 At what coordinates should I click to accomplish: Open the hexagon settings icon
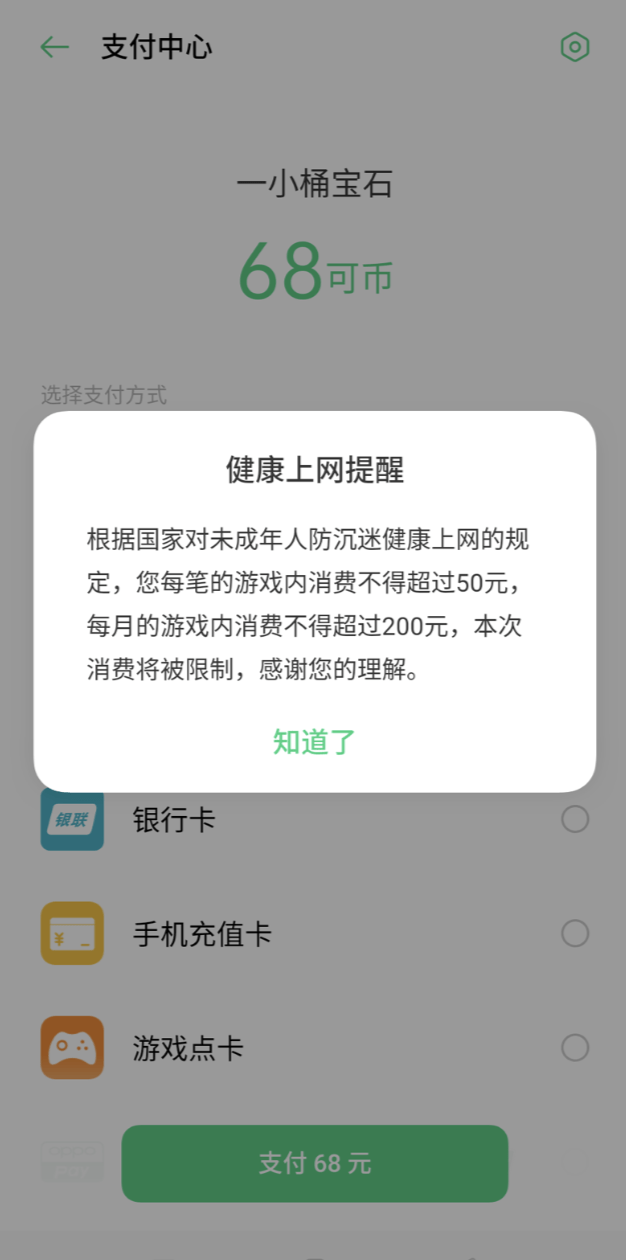click(x=574, y=47)
